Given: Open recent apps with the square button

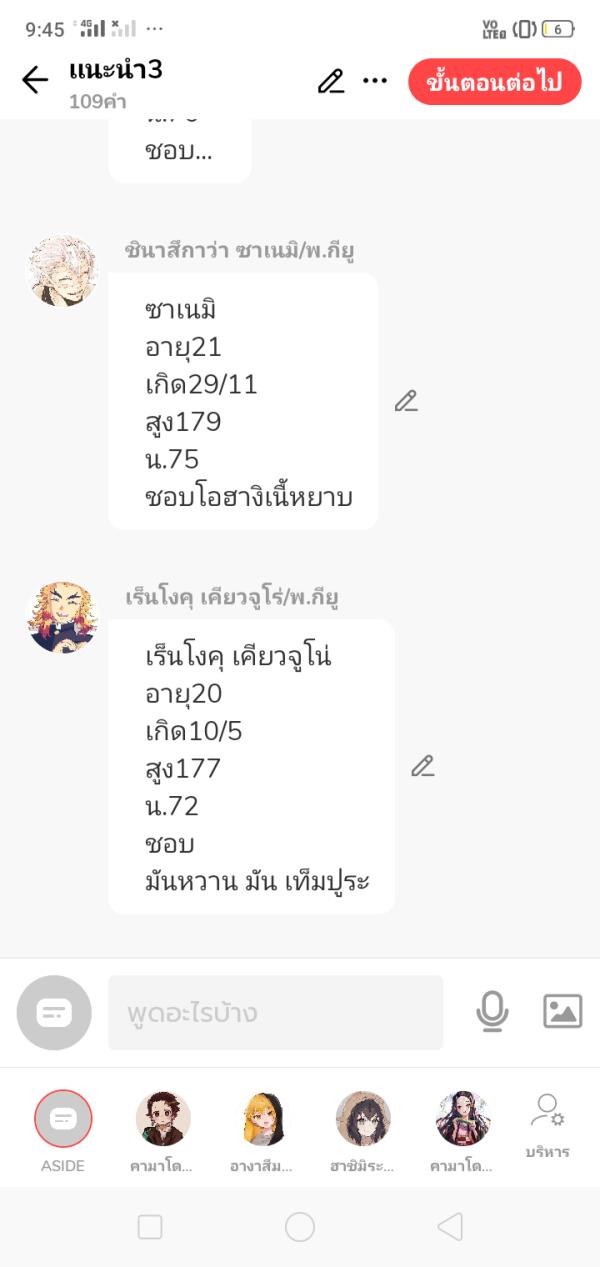Looking at the screenshot, I should click(x=150, y=1227).
